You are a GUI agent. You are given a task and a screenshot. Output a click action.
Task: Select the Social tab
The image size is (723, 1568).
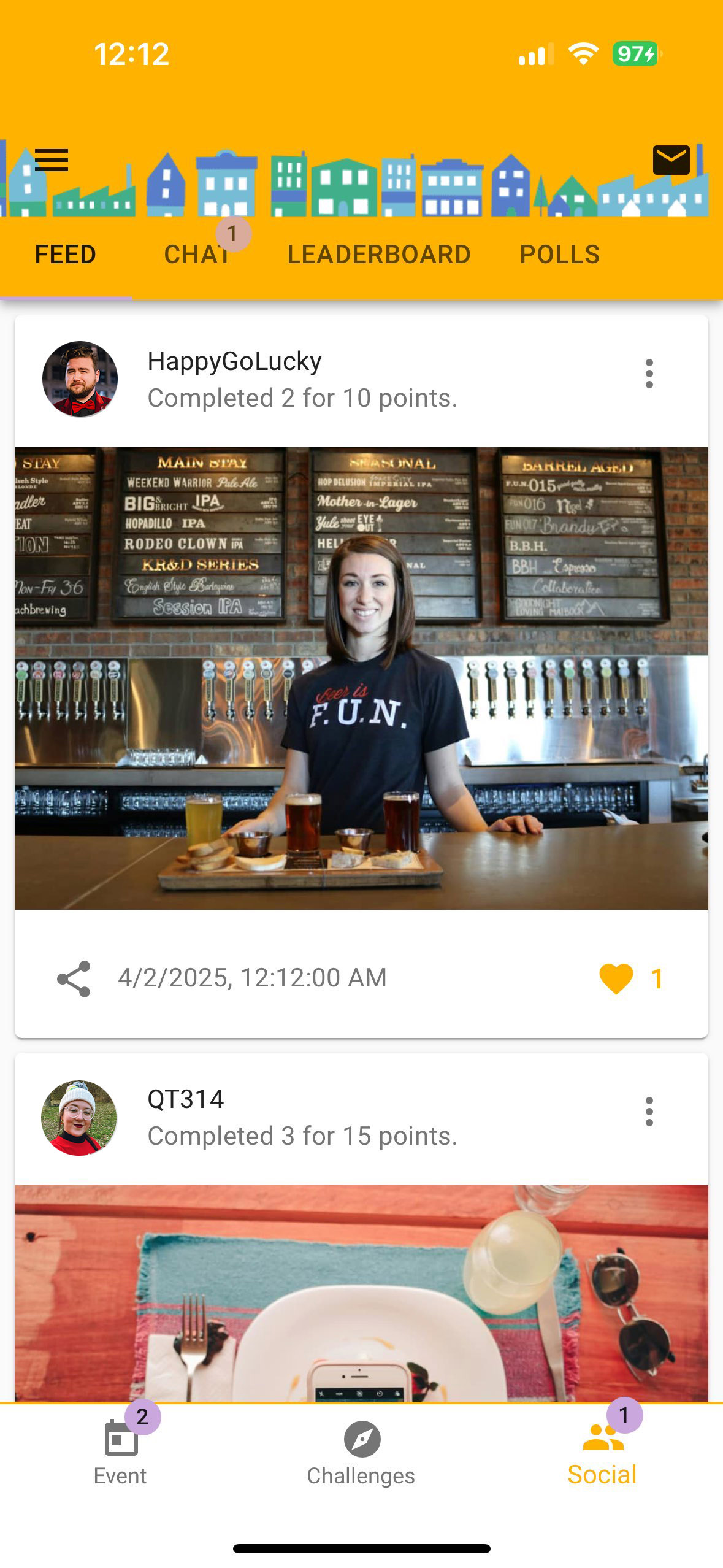click(x=602, y=1453)
